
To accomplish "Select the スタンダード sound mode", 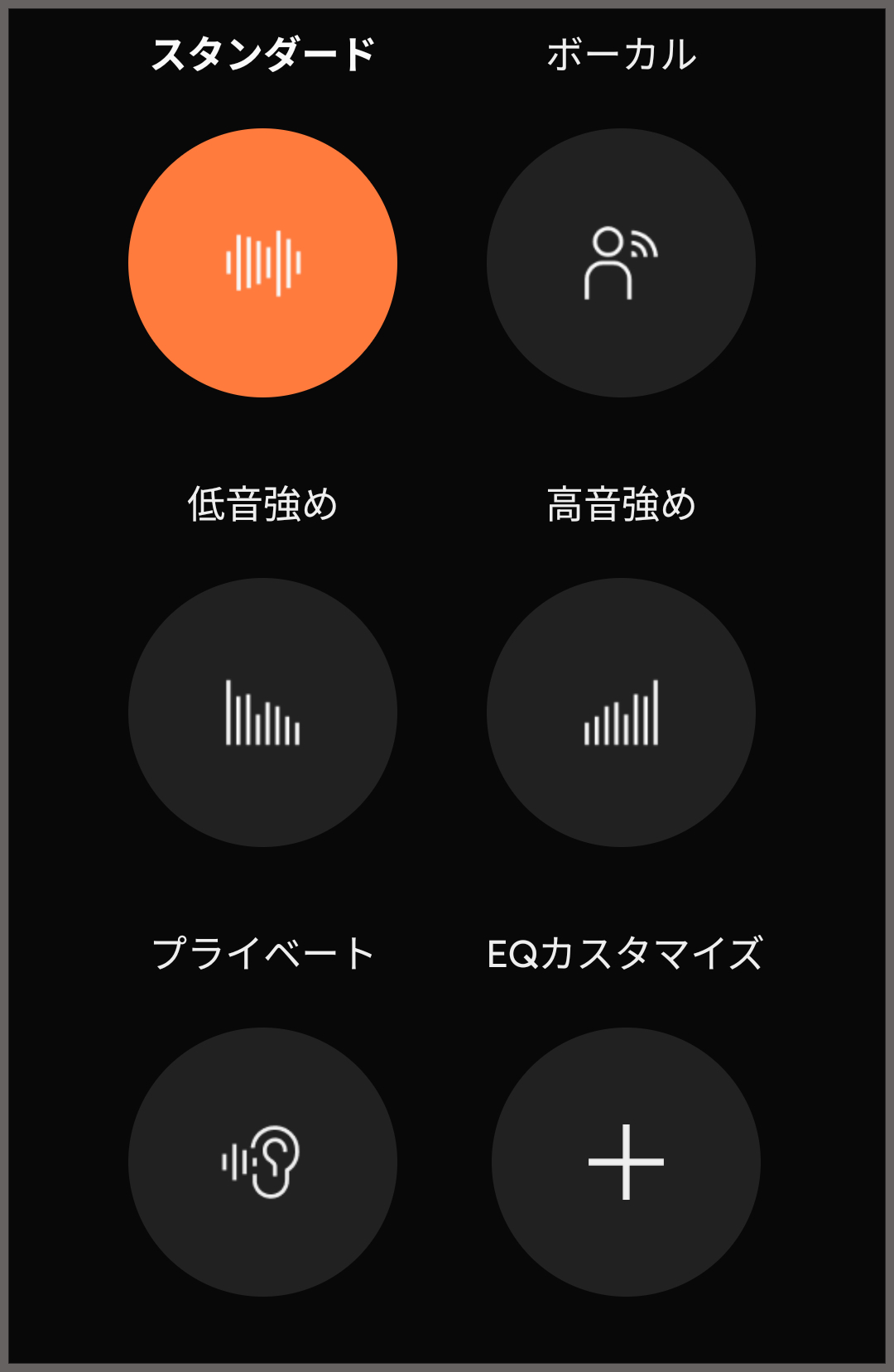I will 262,262.
